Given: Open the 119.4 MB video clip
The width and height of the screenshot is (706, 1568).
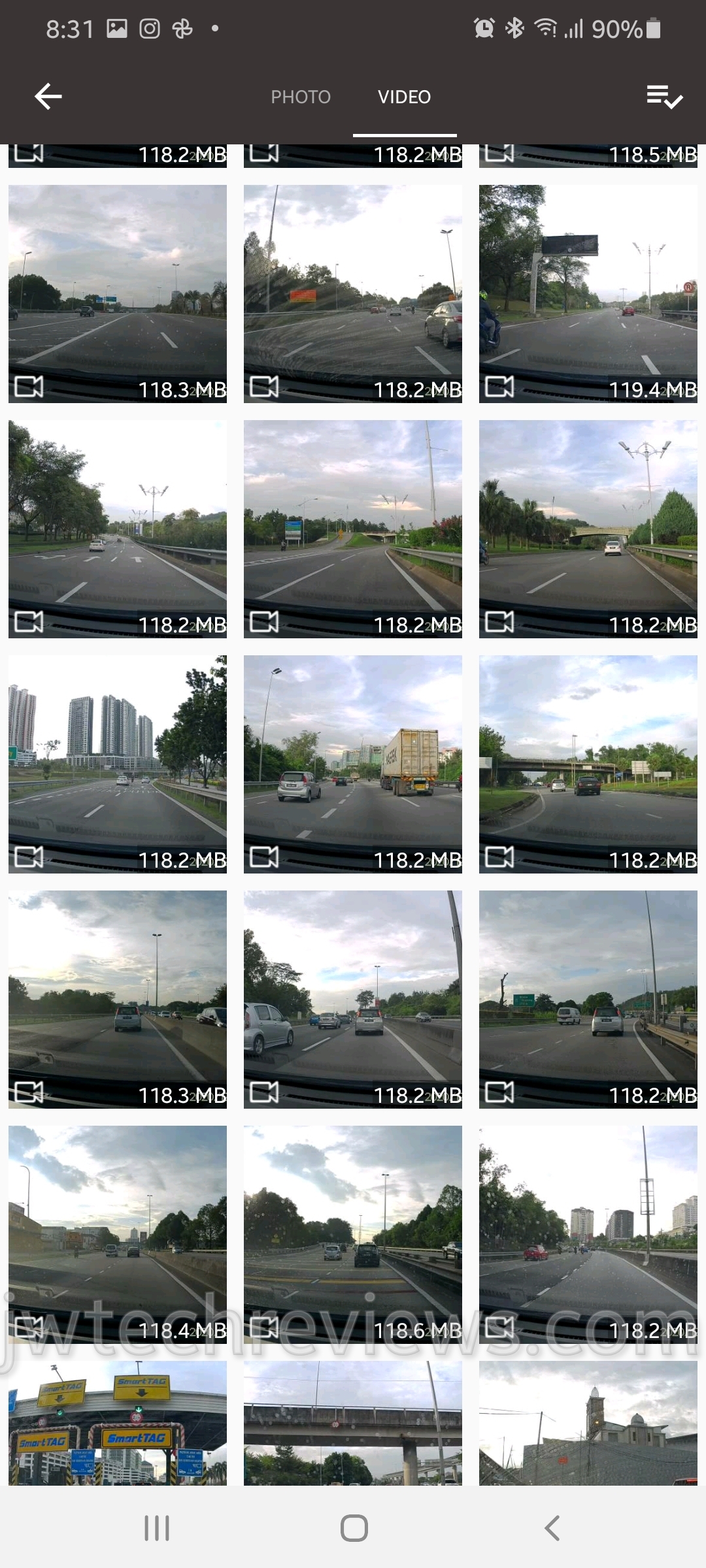Looking at the screenshot, I should (x=588, y=293).
